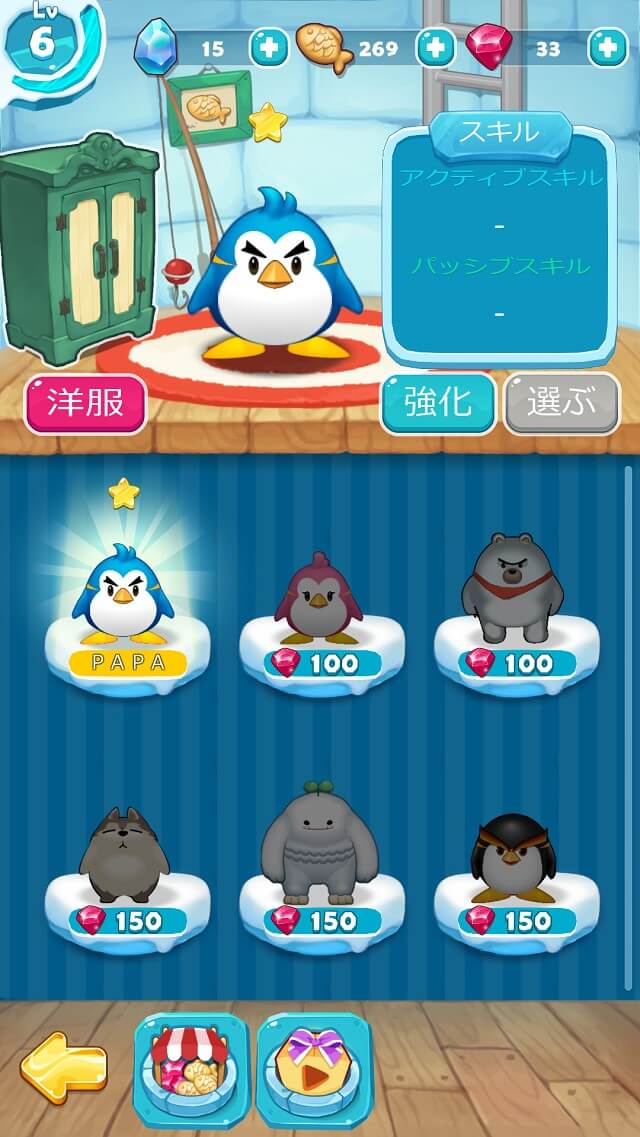Image resolution: width=640 pixels, height=1137 pixels.
Task: Pick the gray wolf costing 150 gems
Action: point(123,865)
